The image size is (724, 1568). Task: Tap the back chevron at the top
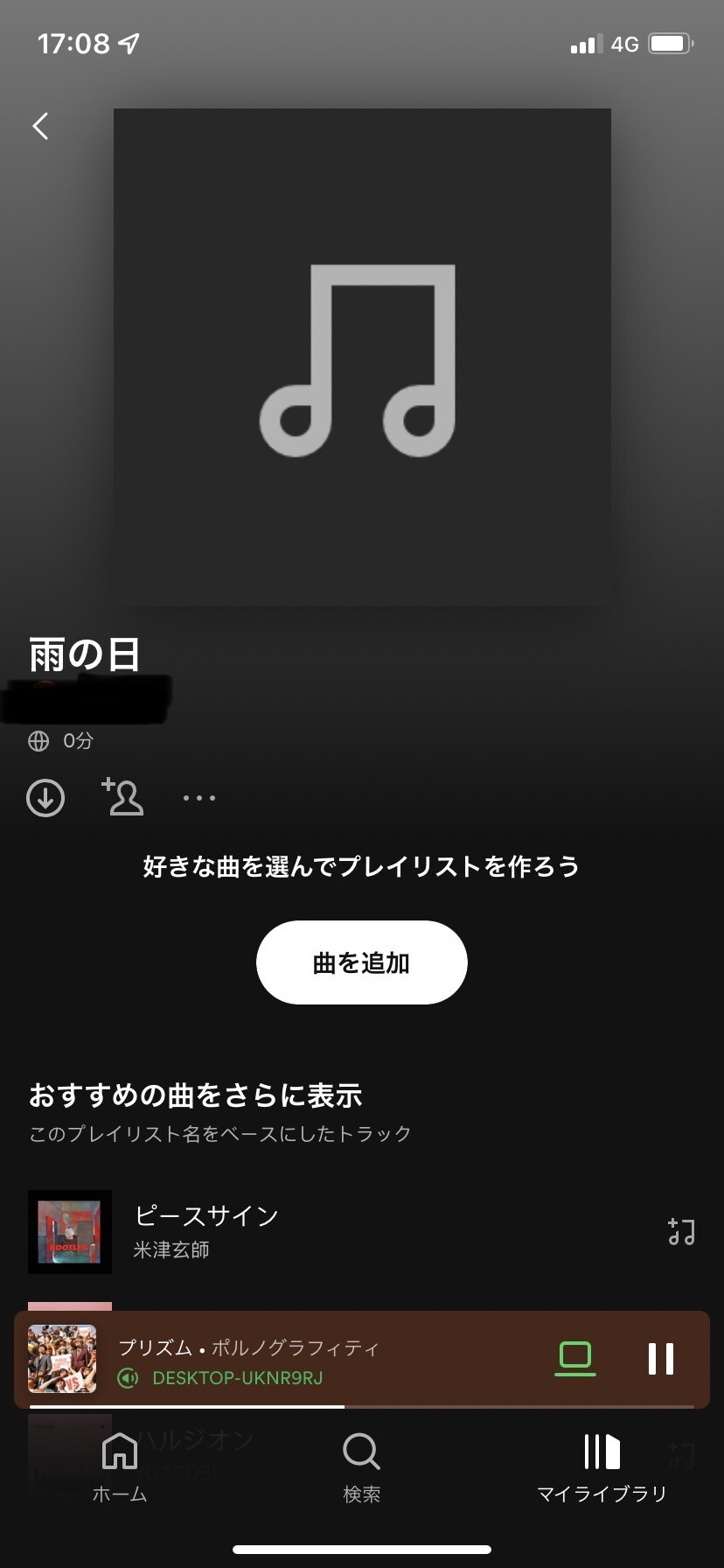[39, 126]
